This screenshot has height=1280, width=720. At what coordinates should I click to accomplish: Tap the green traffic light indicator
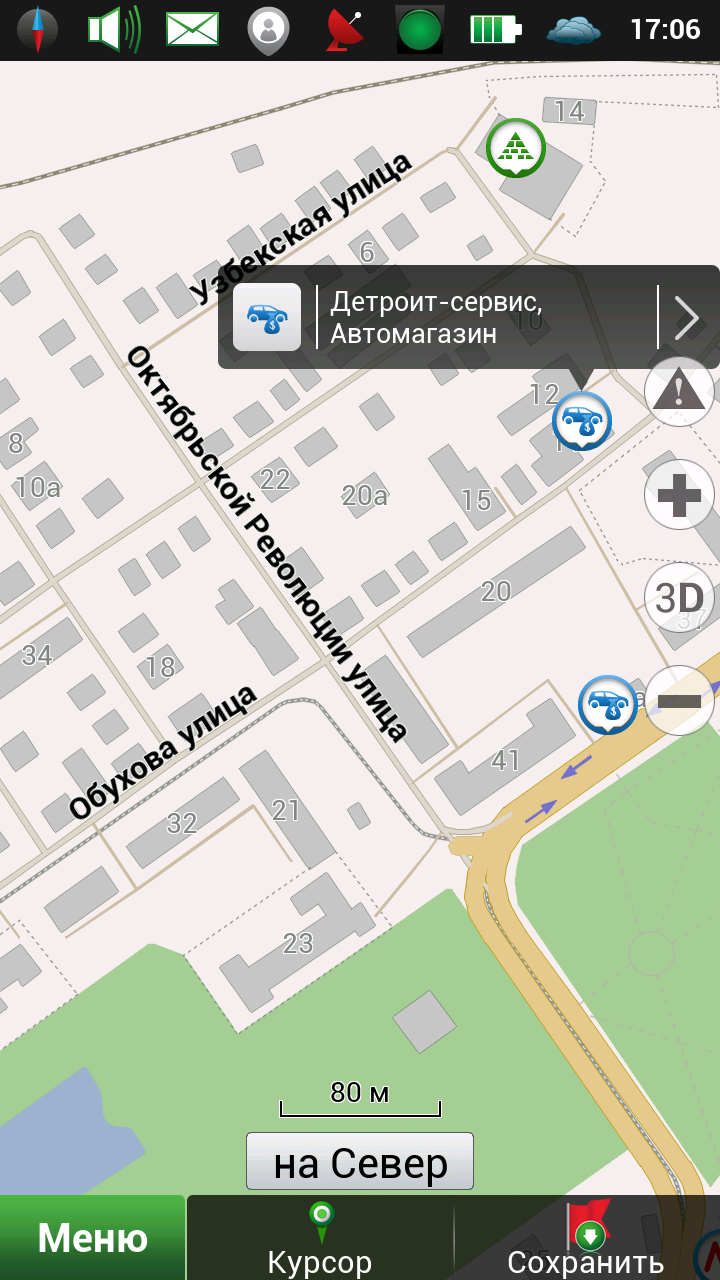(420, 30)
